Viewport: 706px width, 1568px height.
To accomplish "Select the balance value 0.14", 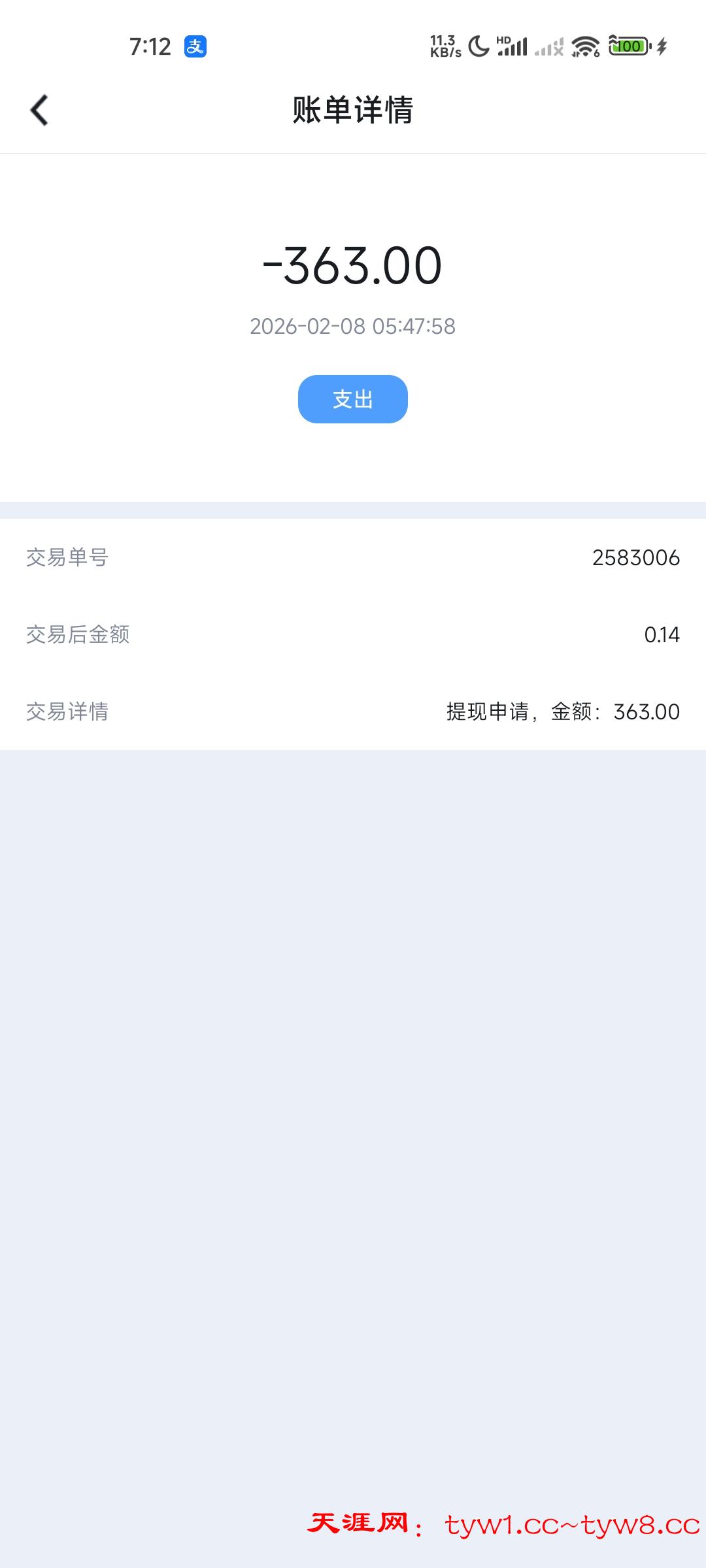I will click(x=662, y=635).
